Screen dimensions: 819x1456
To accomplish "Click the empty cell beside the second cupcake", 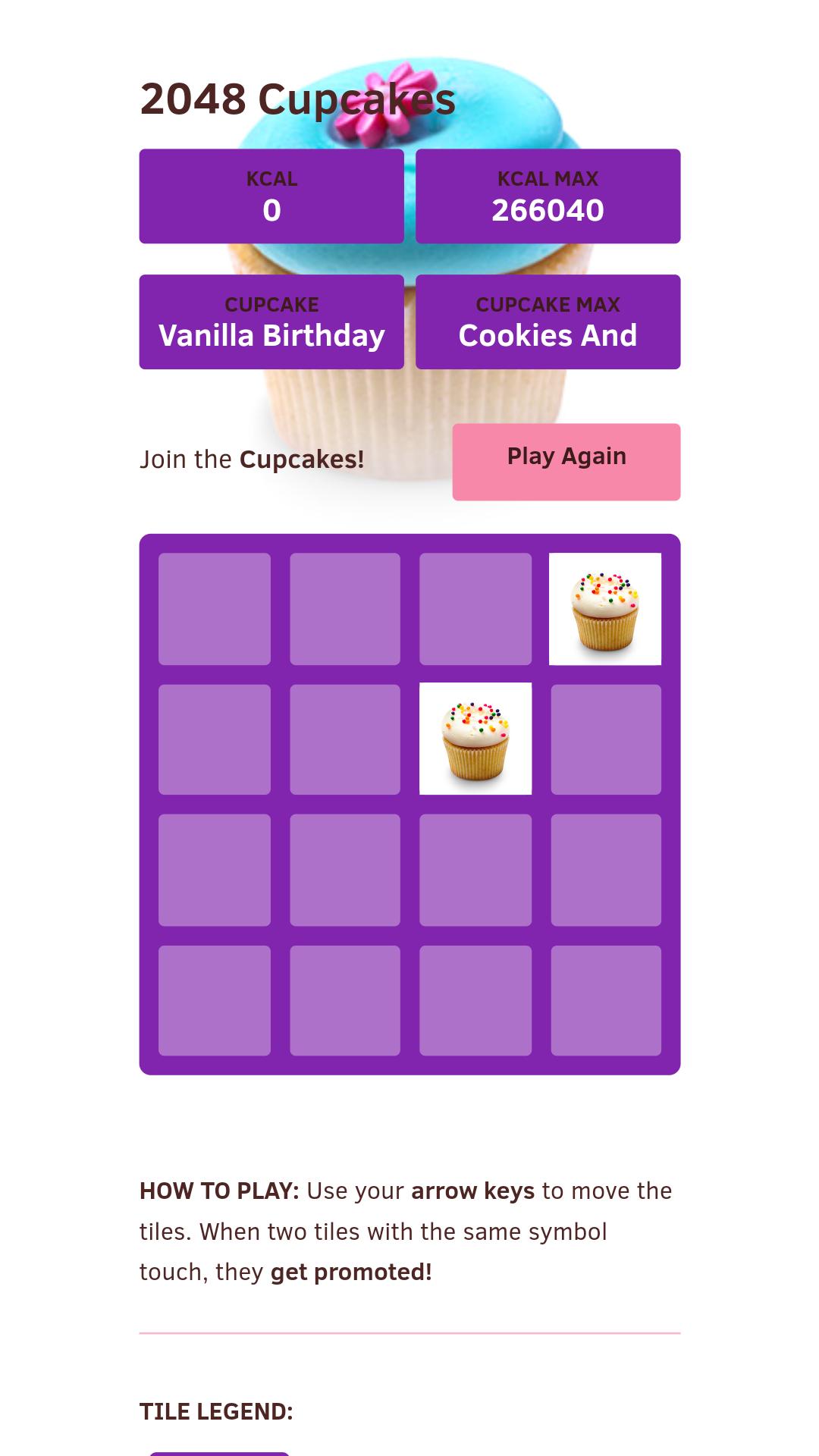I will [x=604, y=738].
